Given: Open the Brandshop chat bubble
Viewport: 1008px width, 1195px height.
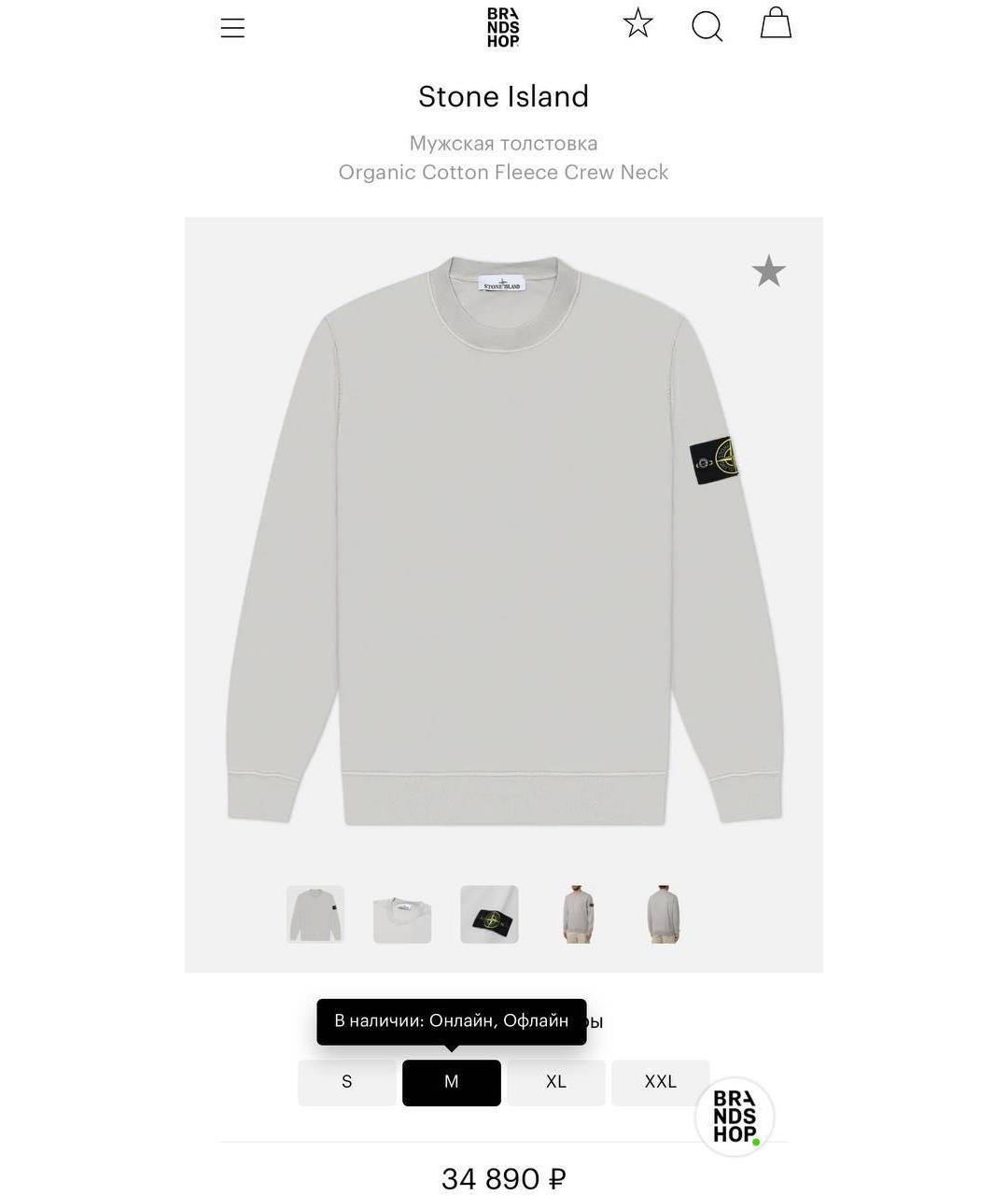Looking at the screenshot, I should tap(735, 1117).
